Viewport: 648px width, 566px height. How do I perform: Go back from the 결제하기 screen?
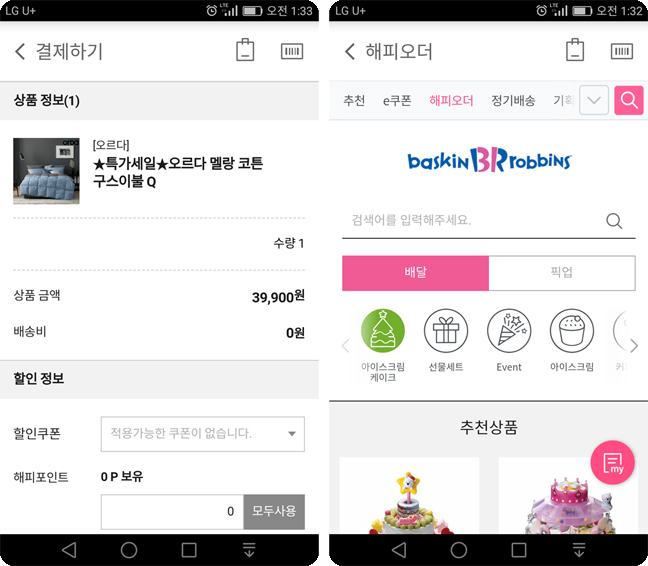point(20,51)
